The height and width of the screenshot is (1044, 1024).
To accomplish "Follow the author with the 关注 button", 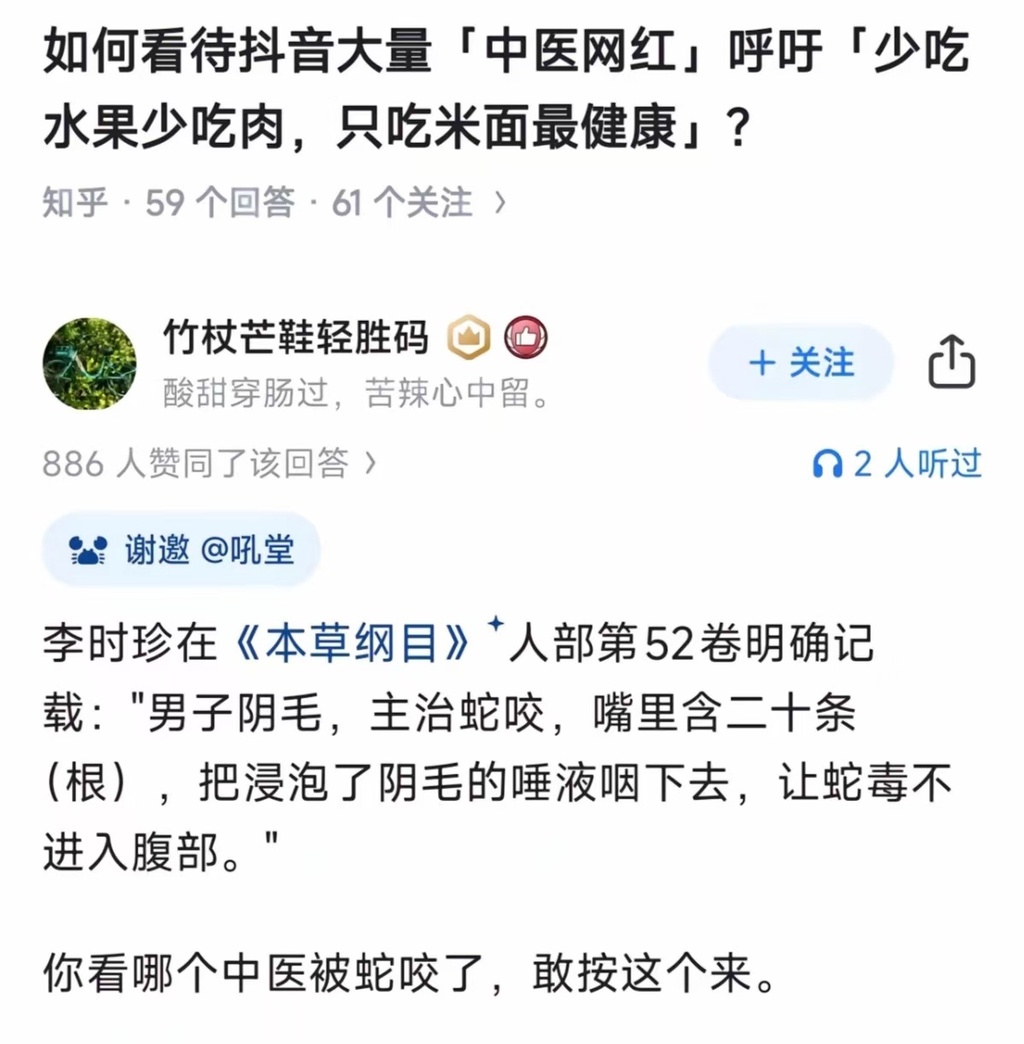I will 801,362.
